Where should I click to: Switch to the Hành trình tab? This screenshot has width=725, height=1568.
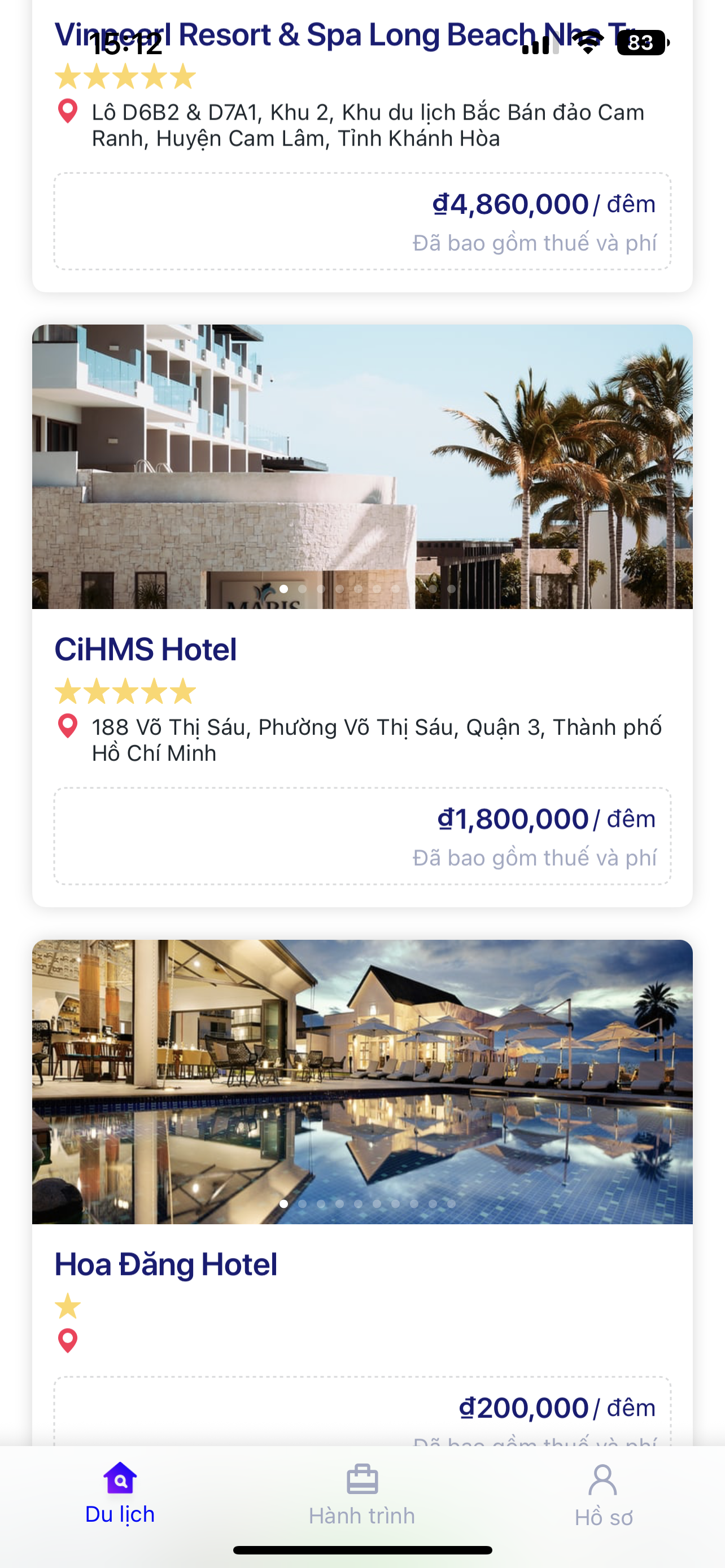click(362, 1495)
